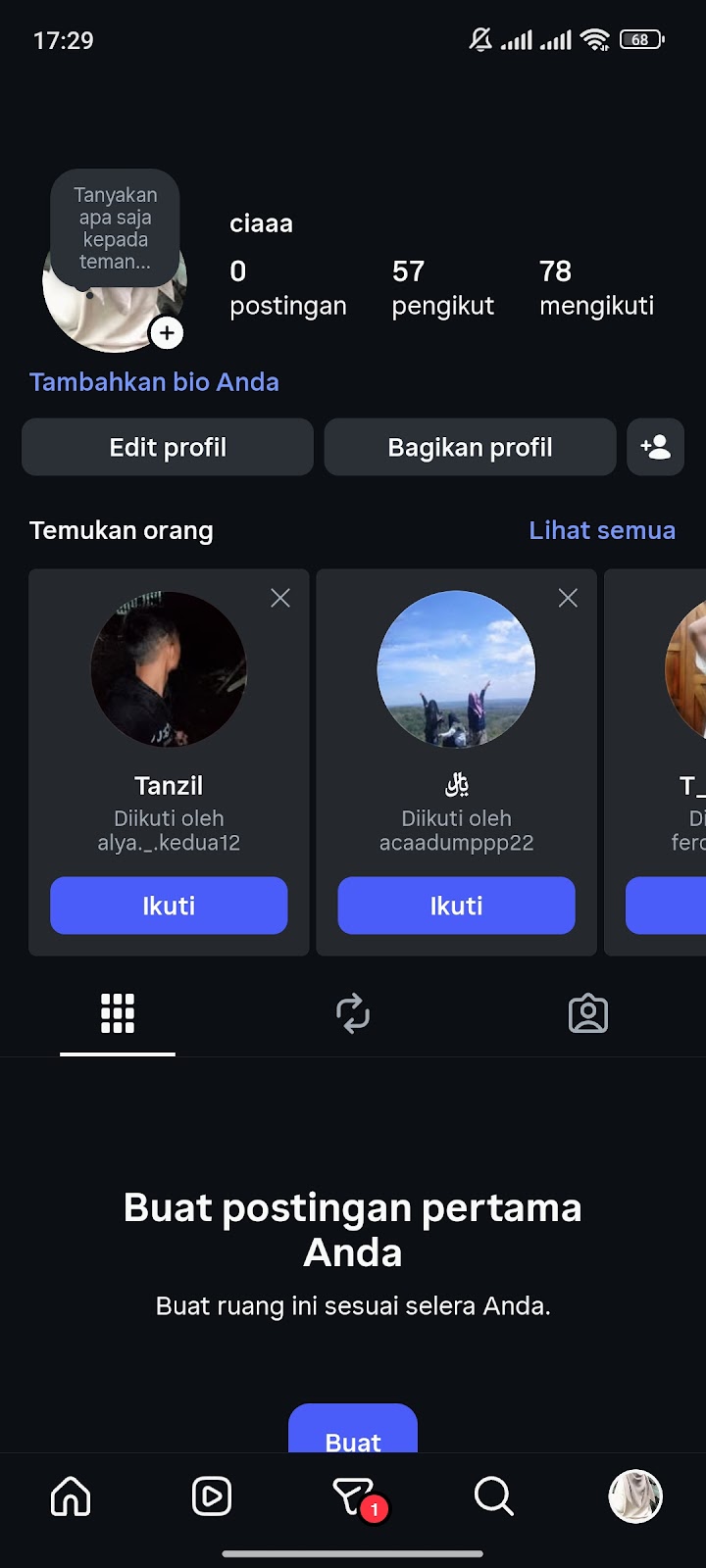Open the 'Tanyakan apa saja' note bubble
706x1568 pixels.
point(115,228)
